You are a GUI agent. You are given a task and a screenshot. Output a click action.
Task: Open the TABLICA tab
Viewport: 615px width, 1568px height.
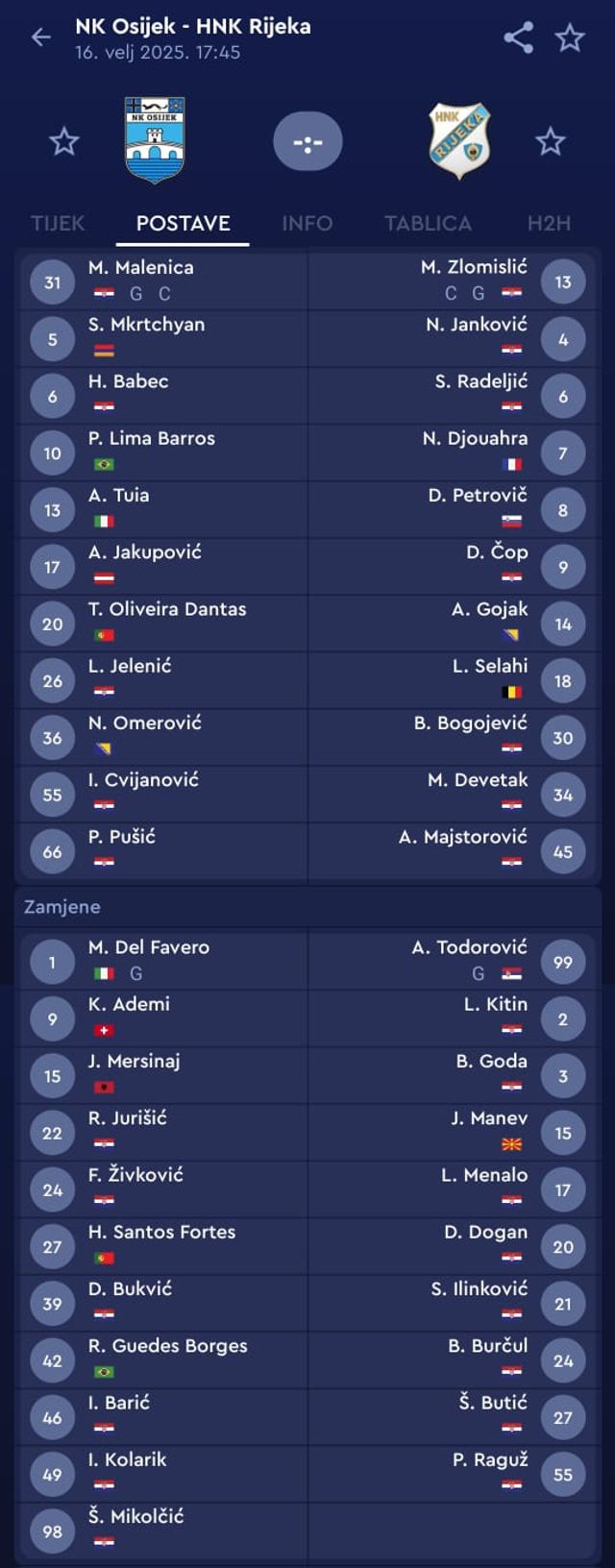pos(428,224)
